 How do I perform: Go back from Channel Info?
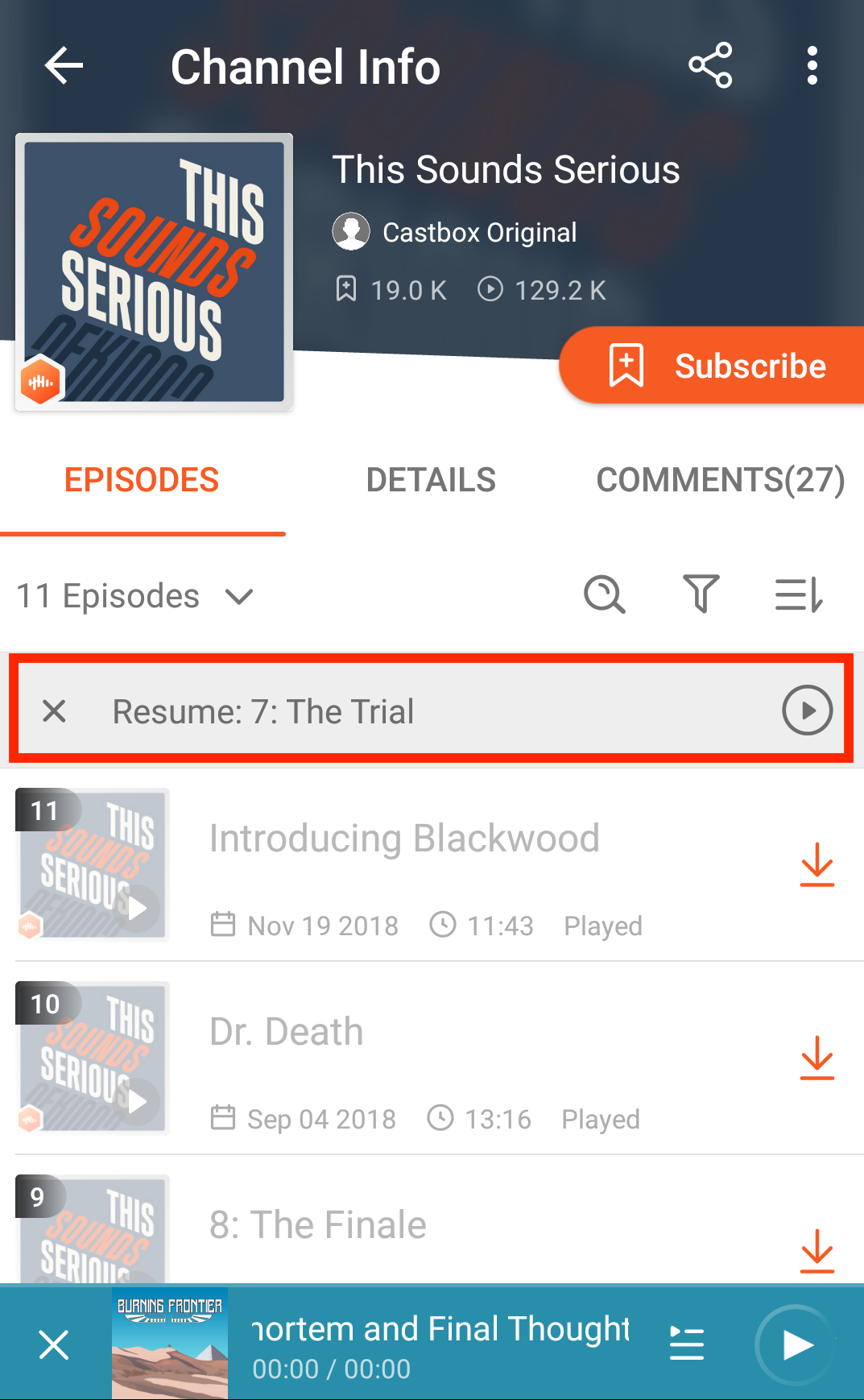tap(64, 65)
